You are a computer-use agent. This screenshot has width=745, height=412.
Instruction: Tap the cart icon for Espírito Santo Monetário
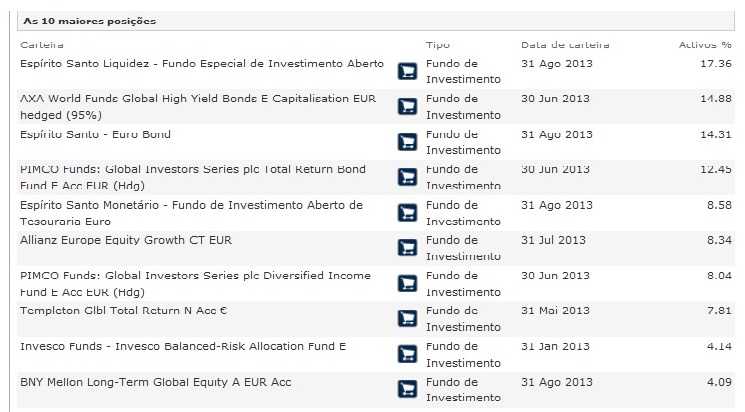pos(407,212)
